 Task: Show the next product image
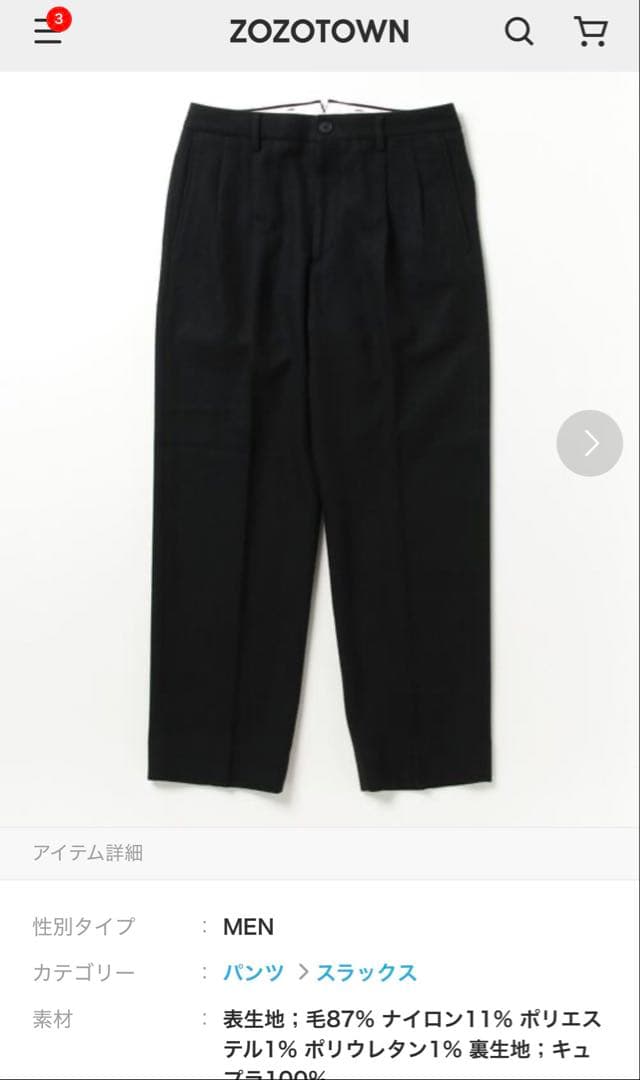590,443
